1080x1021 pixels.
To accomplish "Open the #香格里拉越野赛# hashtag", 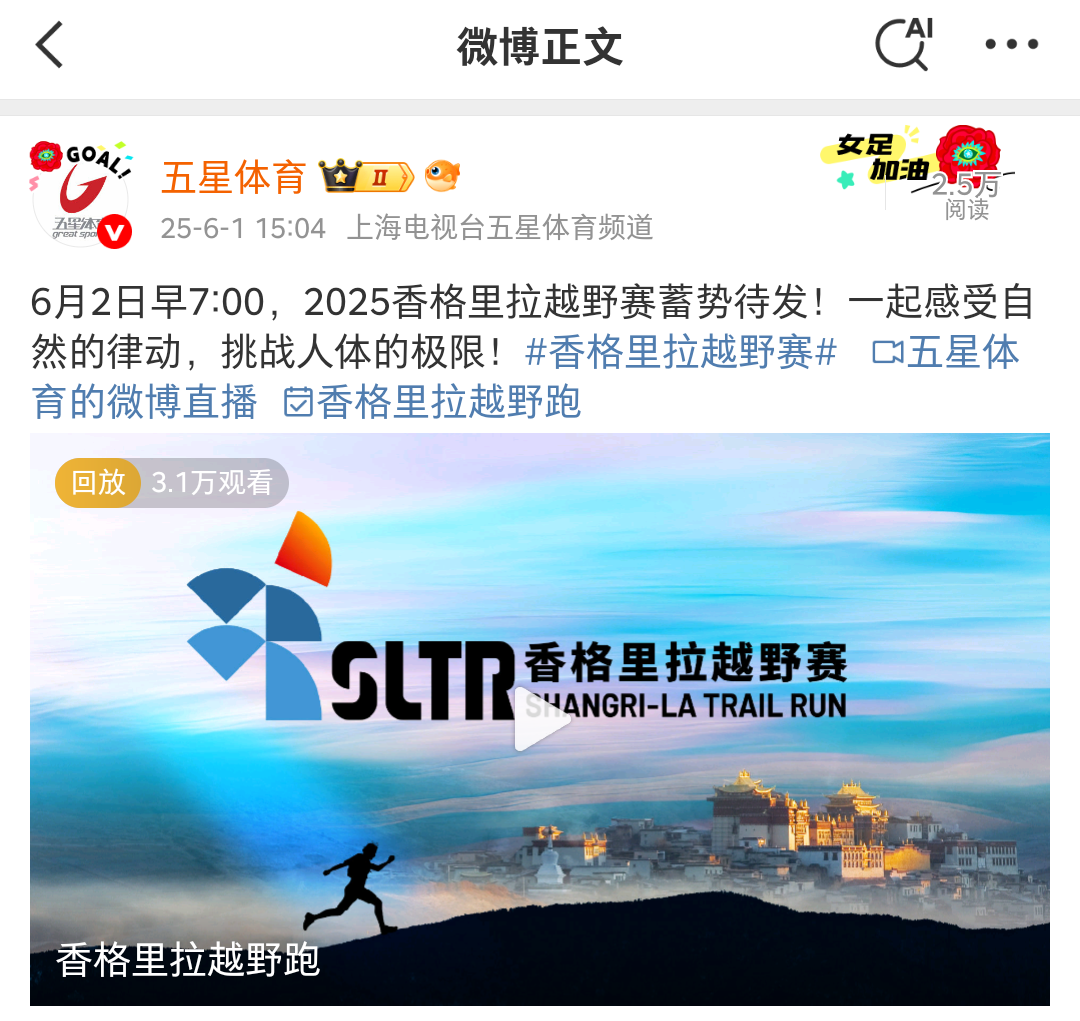I will [681, 353].
